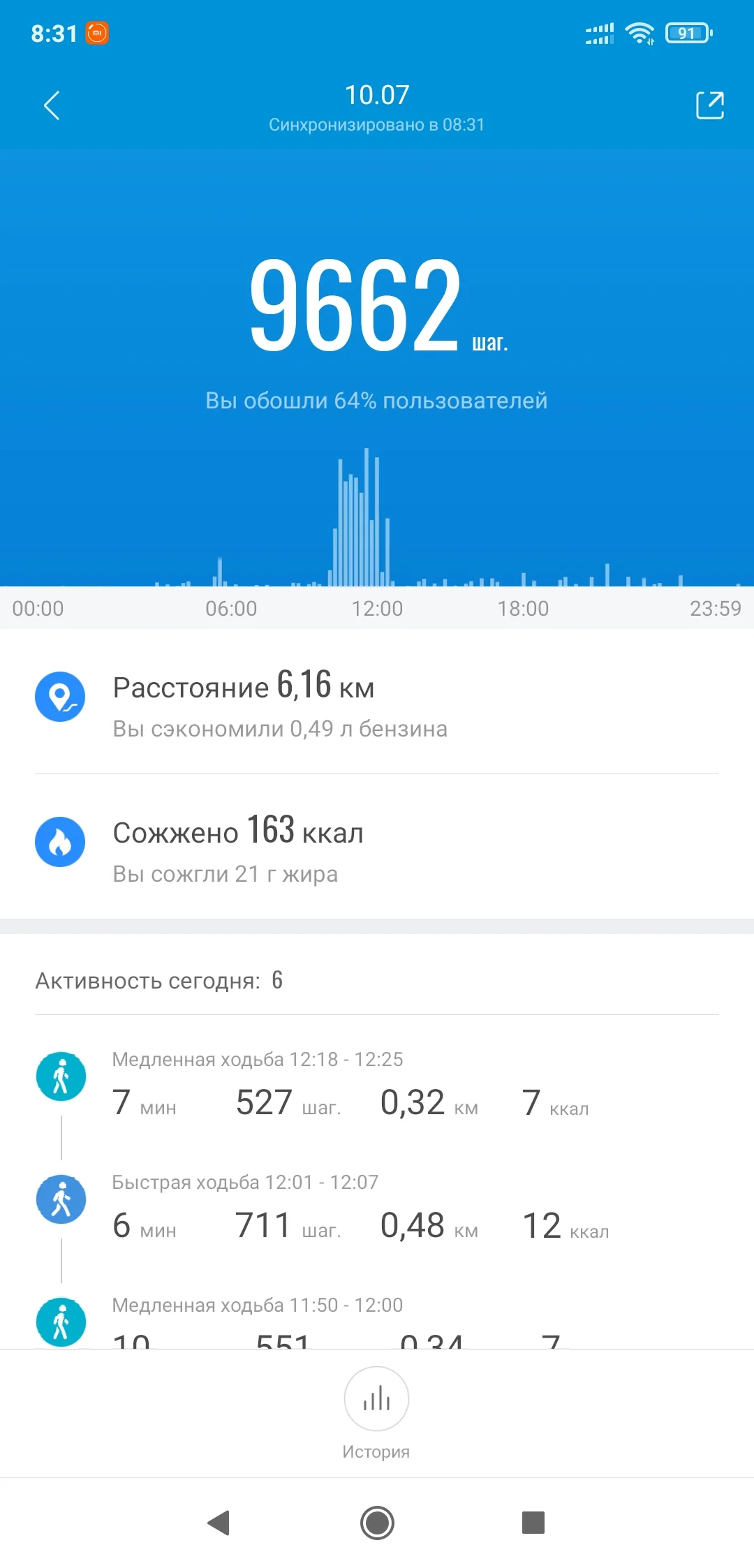Open the История (History) chart icon

[x=376, y=1400]
